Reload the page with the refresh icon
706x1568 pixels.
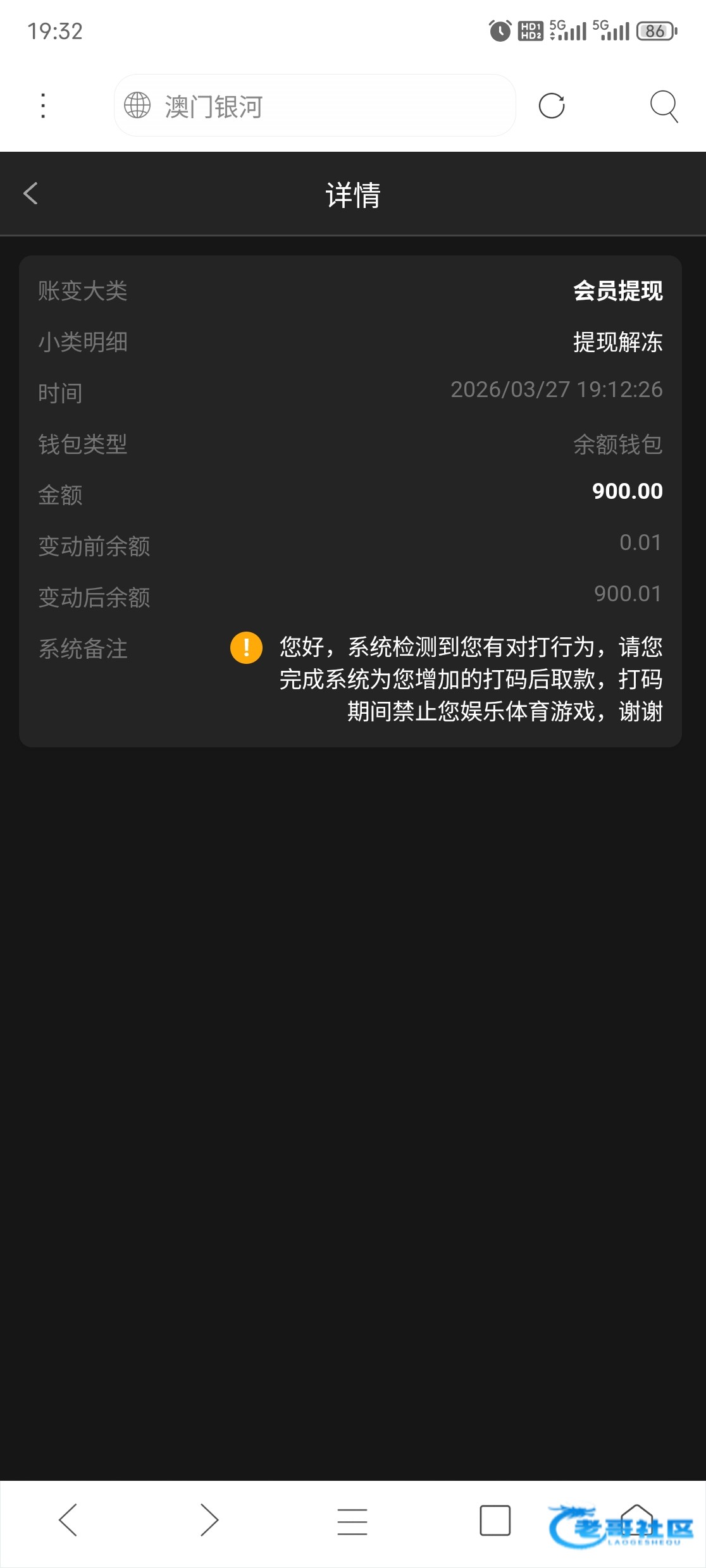[x=552, y=106]
